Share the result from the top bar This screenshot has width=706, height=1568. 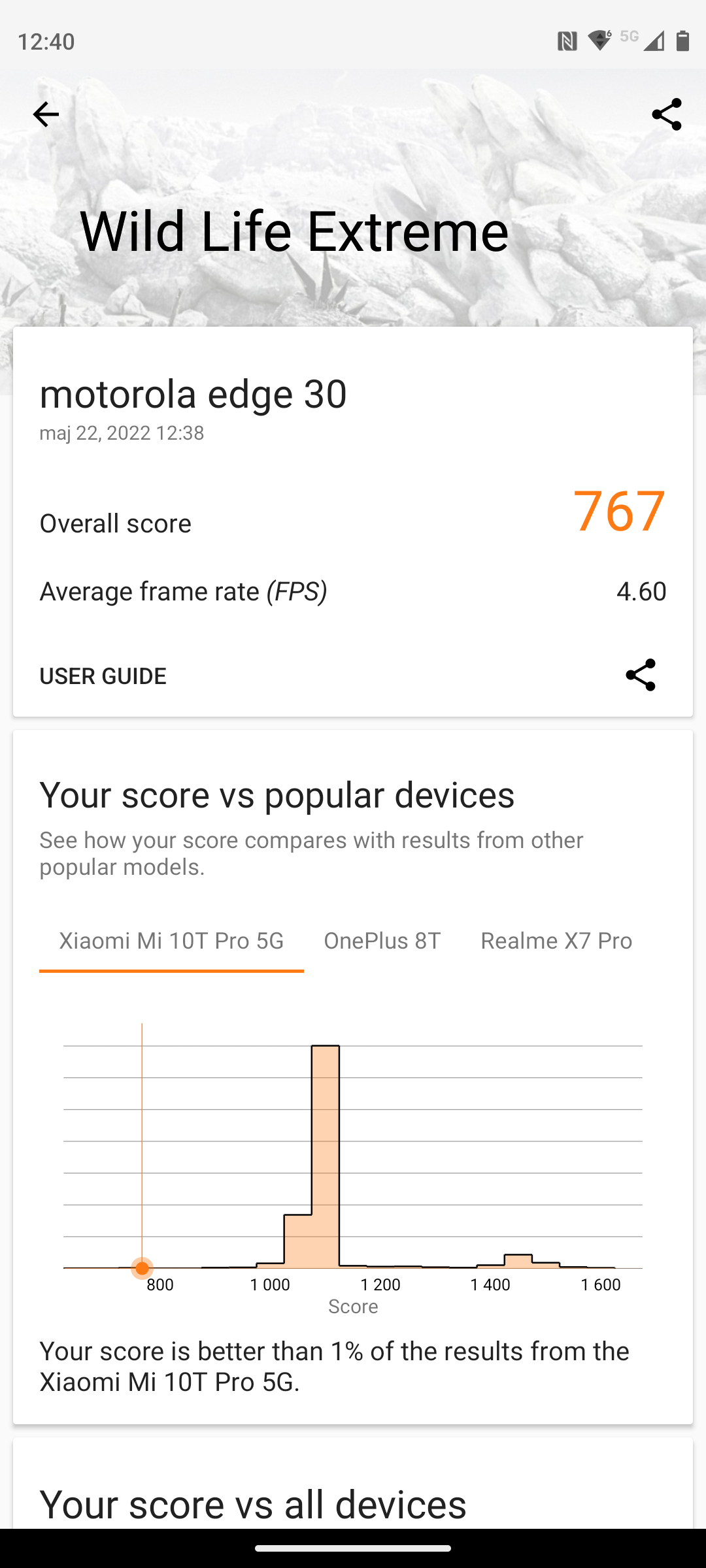click(666, 114)
